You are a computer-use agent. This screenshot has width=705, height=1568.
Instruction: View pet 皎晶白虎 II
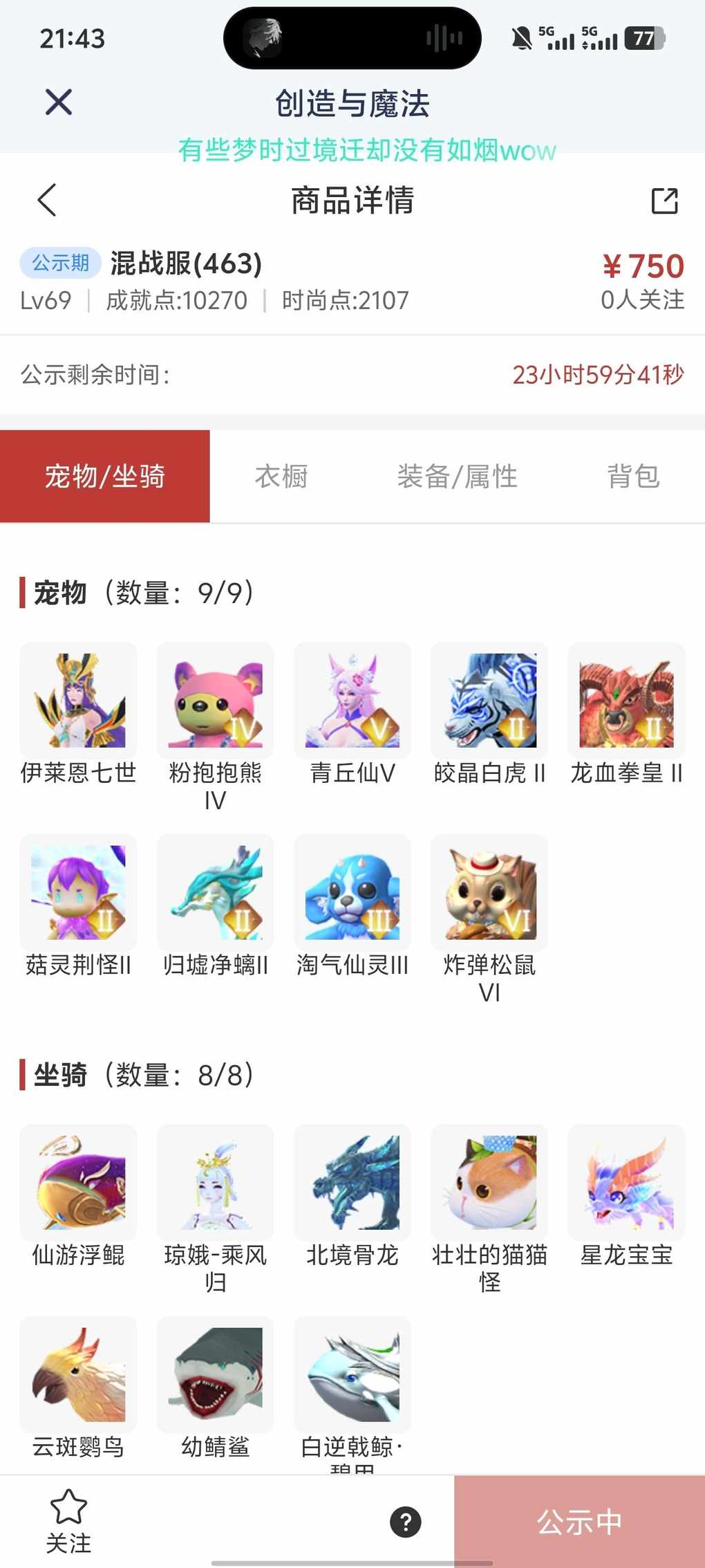(x=489, y=701)
